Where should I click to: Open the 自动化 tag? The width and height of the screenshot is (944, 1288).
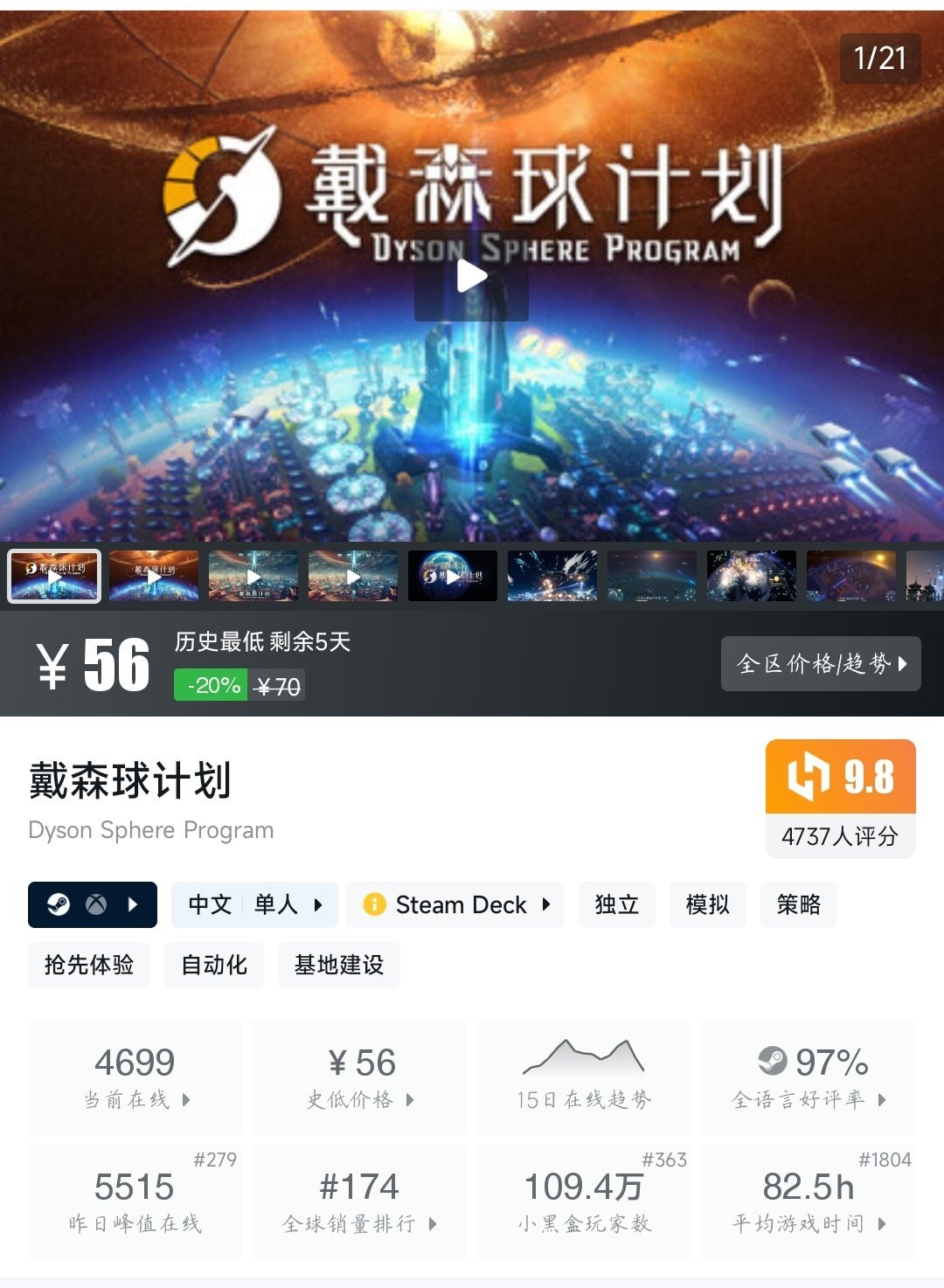click(x=214, y=965)
